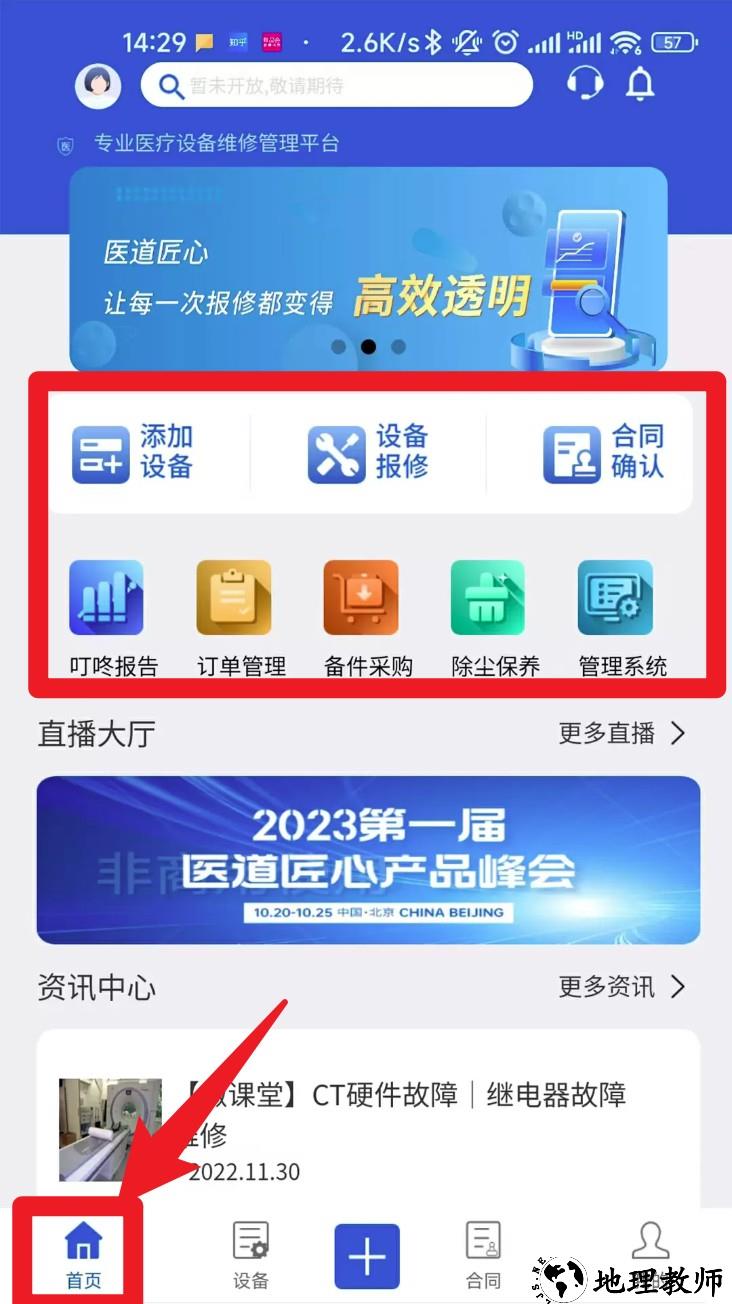Open 合同确认
732x1304 pixels.
pos(604,453)
